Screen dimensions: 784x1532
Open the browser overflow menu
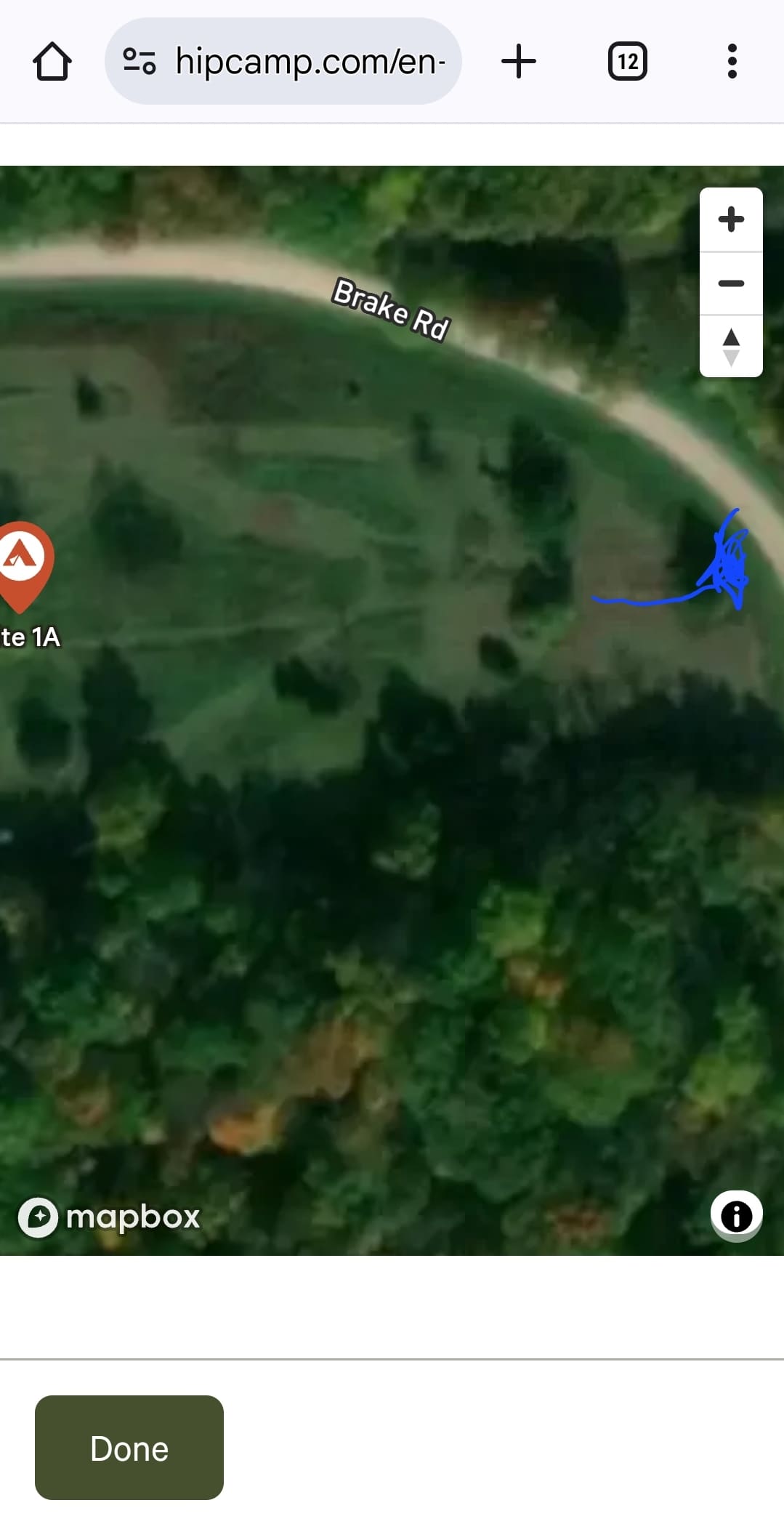(732, 62)
